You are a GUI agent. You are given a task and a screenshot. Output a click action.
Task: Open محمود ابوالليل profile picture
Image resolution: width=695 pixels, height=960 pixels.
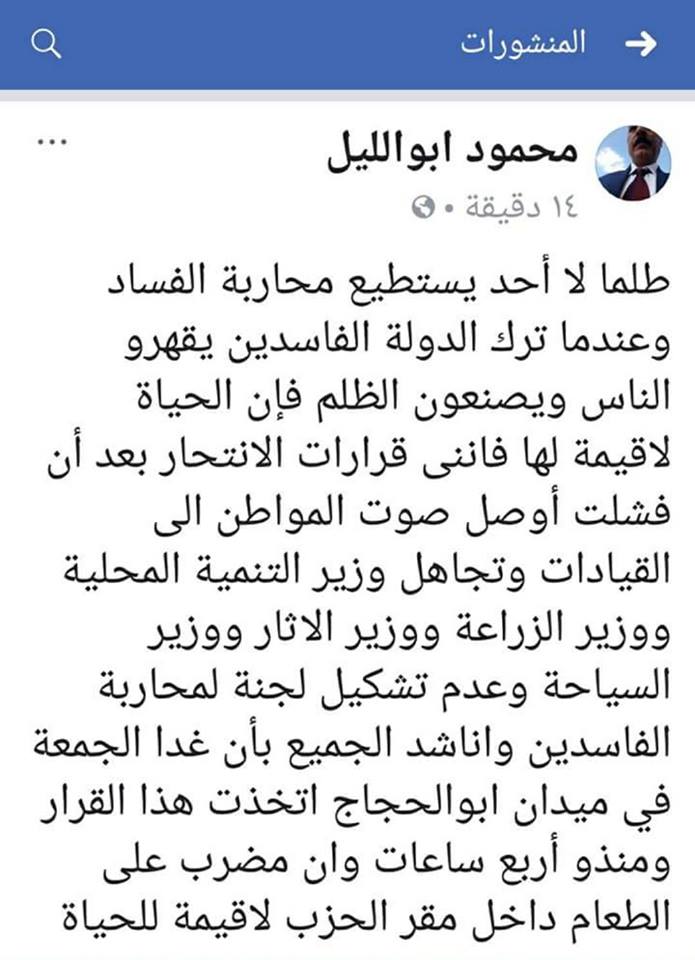[632, 163]
